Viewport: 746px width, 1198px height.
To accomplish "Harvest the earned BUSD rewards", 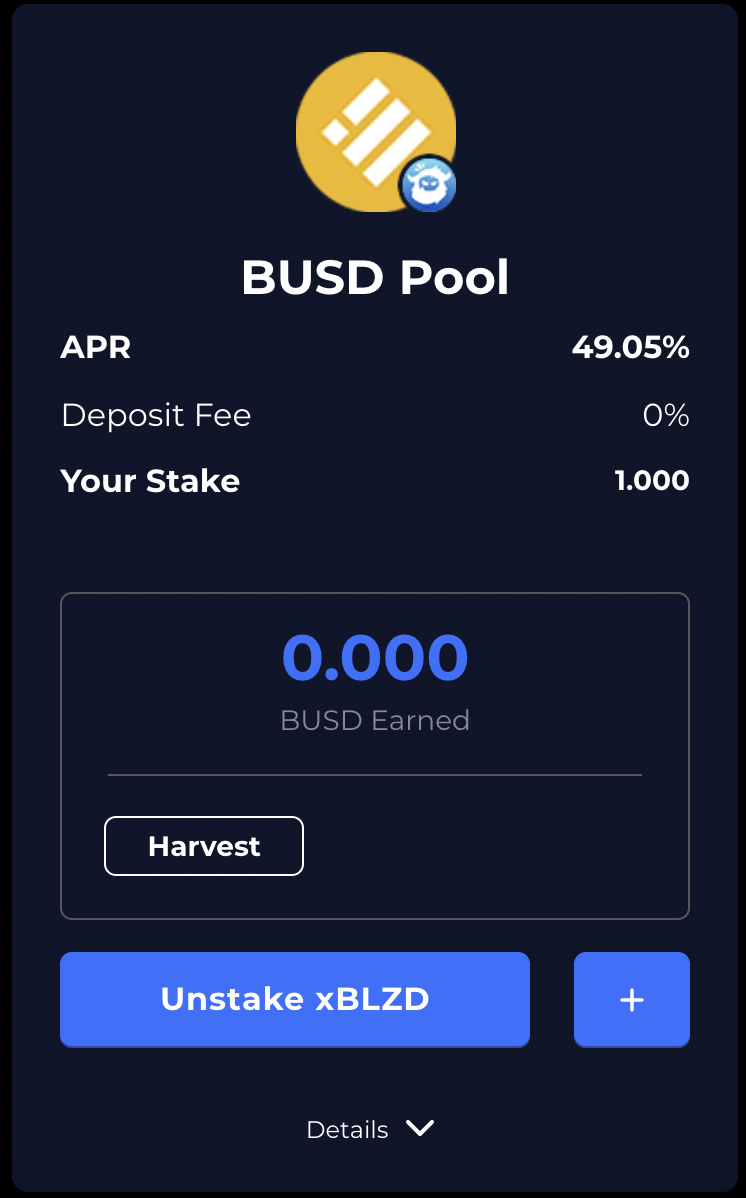I will 203,846.
